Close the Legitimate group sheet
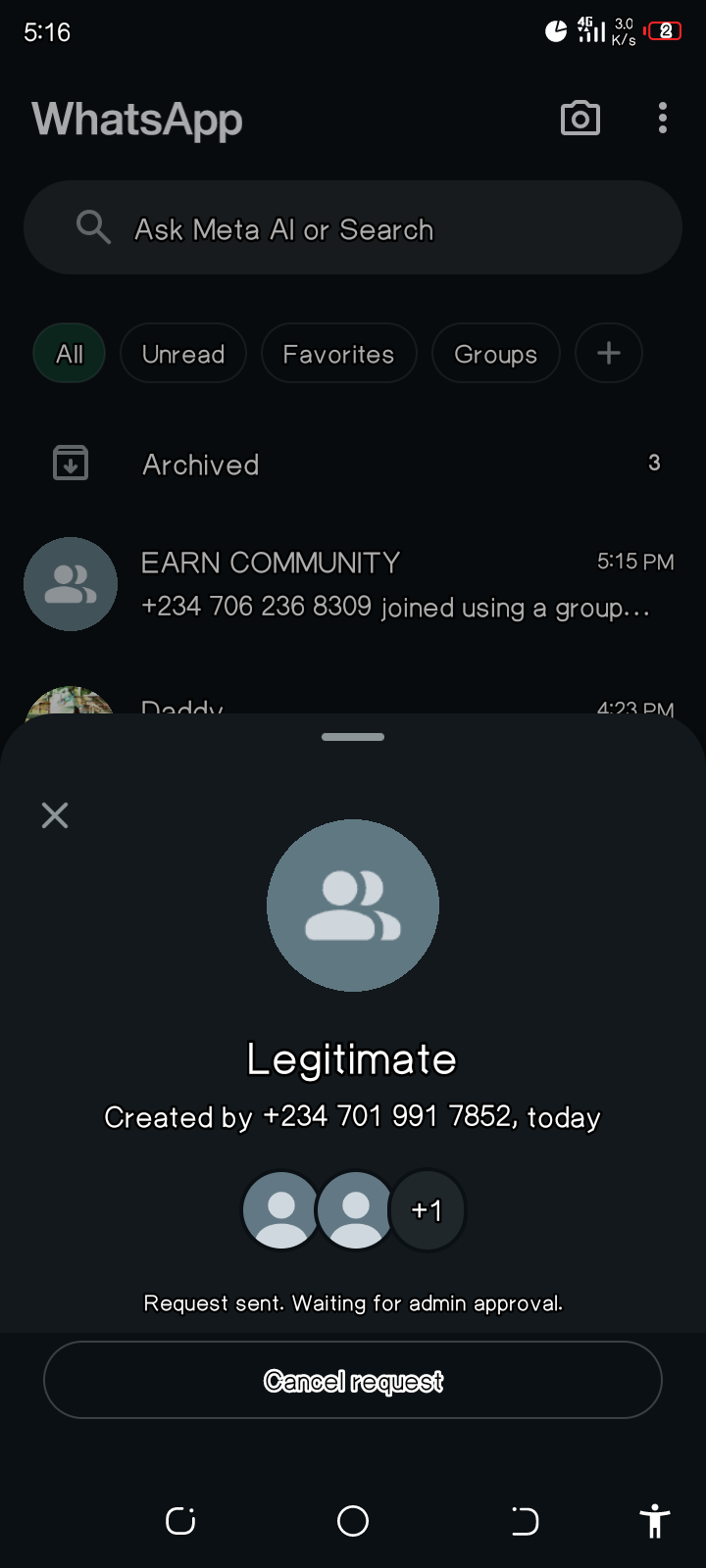The width and height of the screenshot is (706, 1568). click(x=55, y=815)
